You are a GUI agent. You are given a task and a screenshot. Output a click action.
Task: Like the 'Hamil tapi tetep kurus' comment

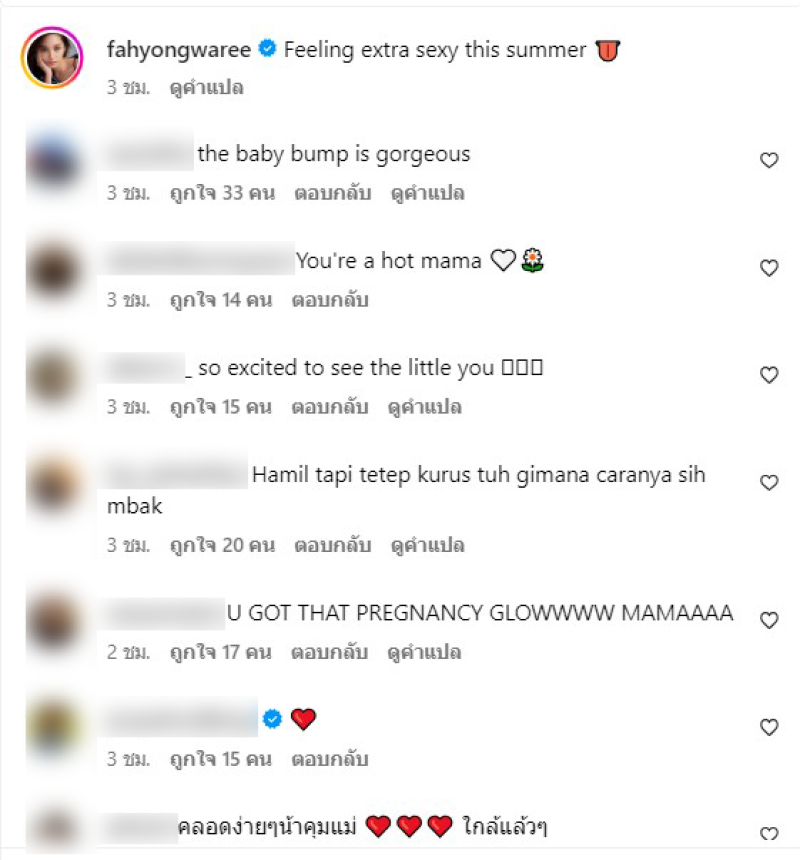coord(769,483)
